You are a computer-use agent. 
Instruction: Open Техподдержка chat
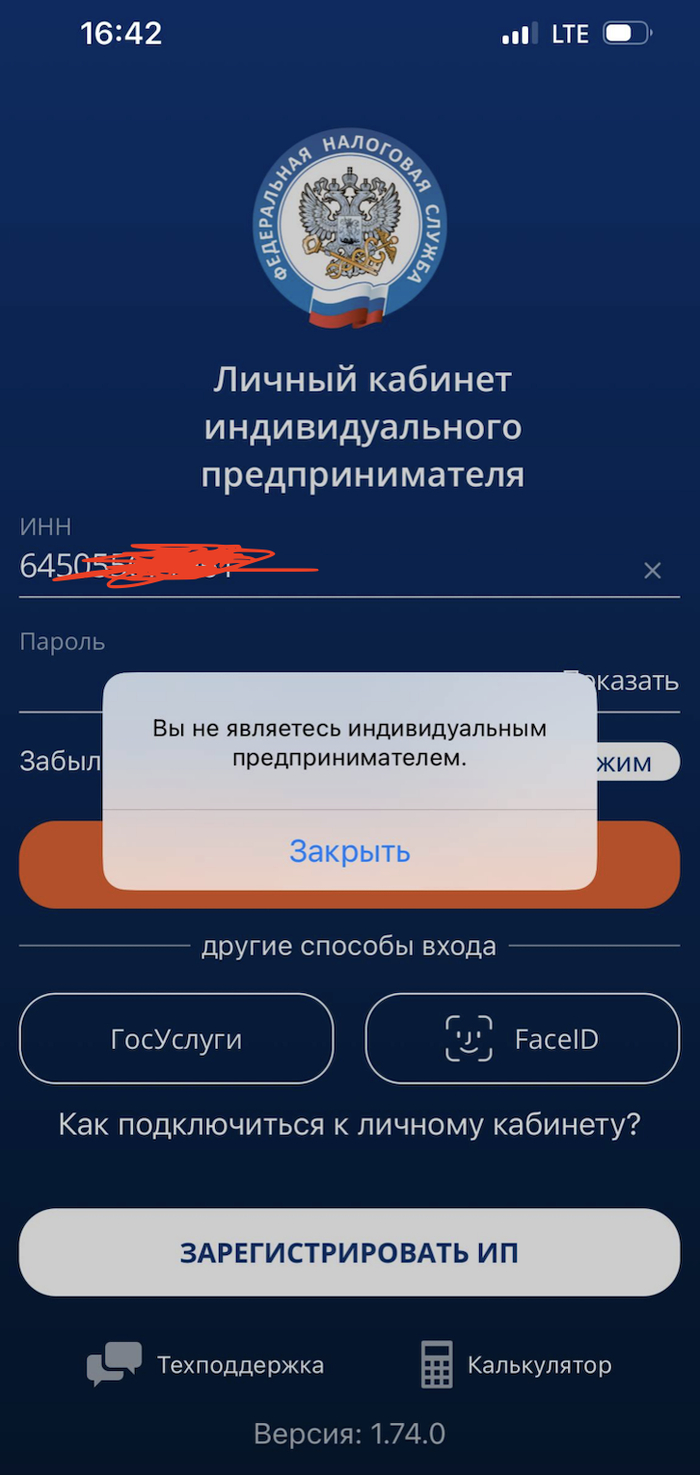coord(206,1365)
